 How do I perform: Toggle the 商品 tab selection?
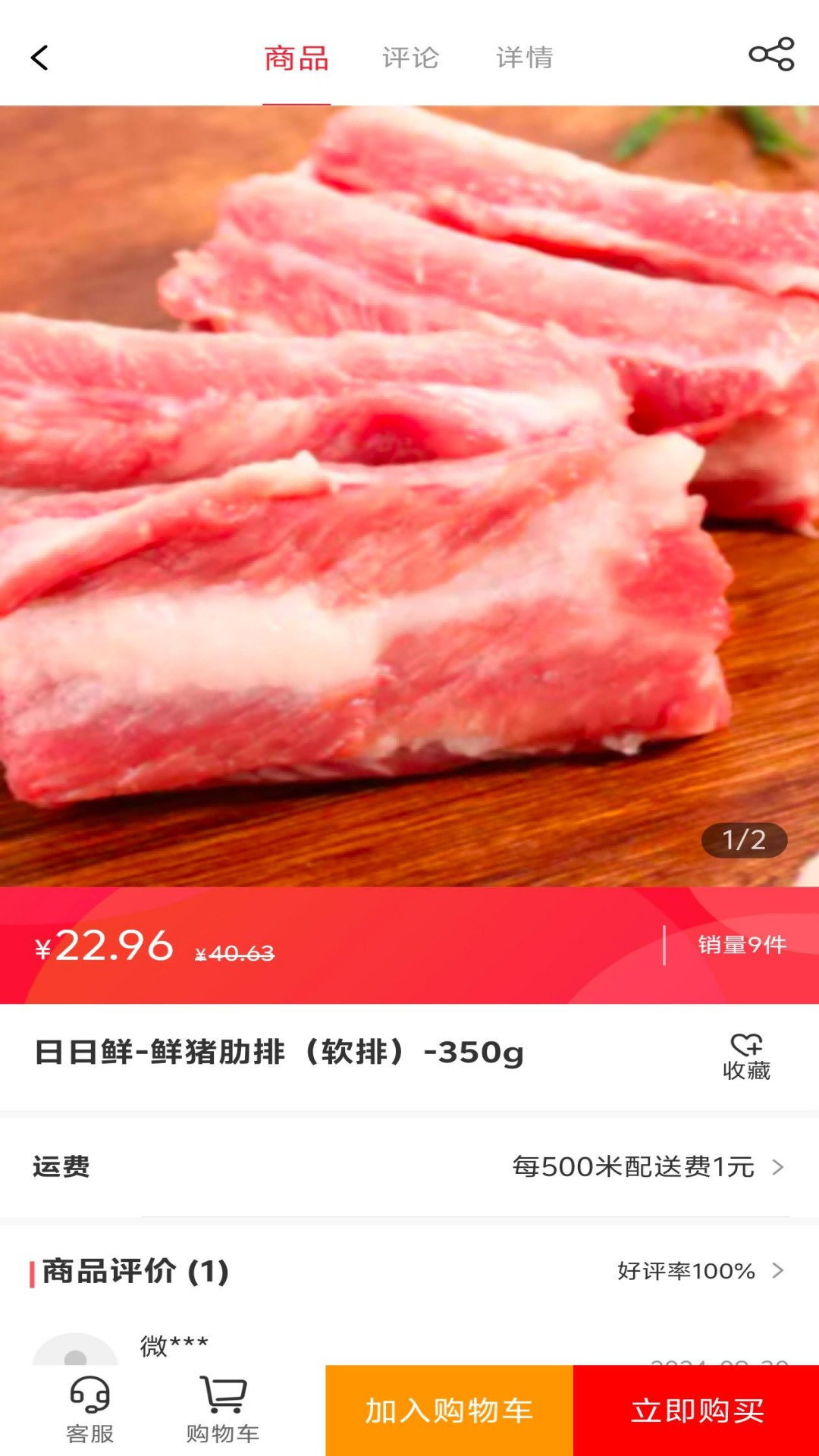[297, 56]
